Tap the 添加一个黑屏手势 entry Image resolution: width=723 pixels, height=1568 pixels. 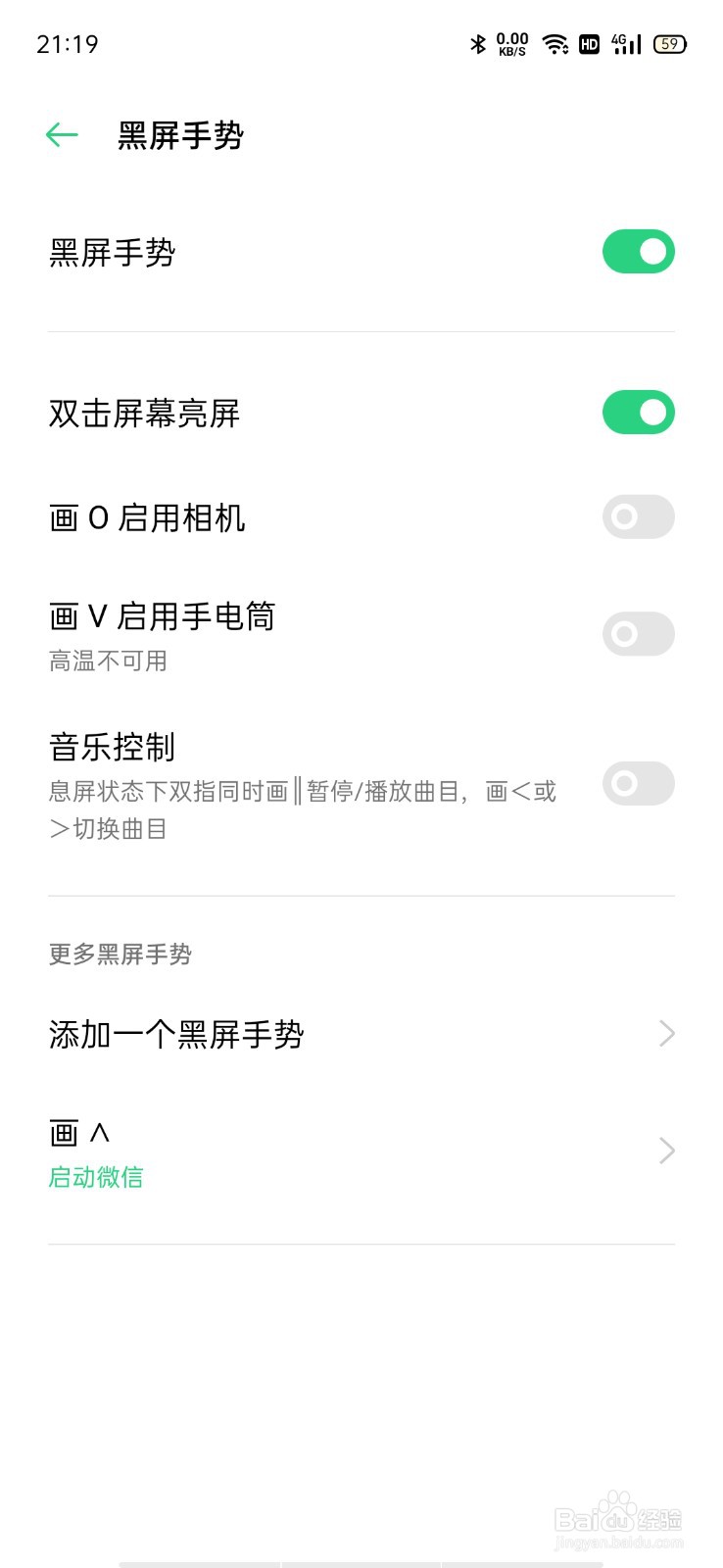[177, 1033]
